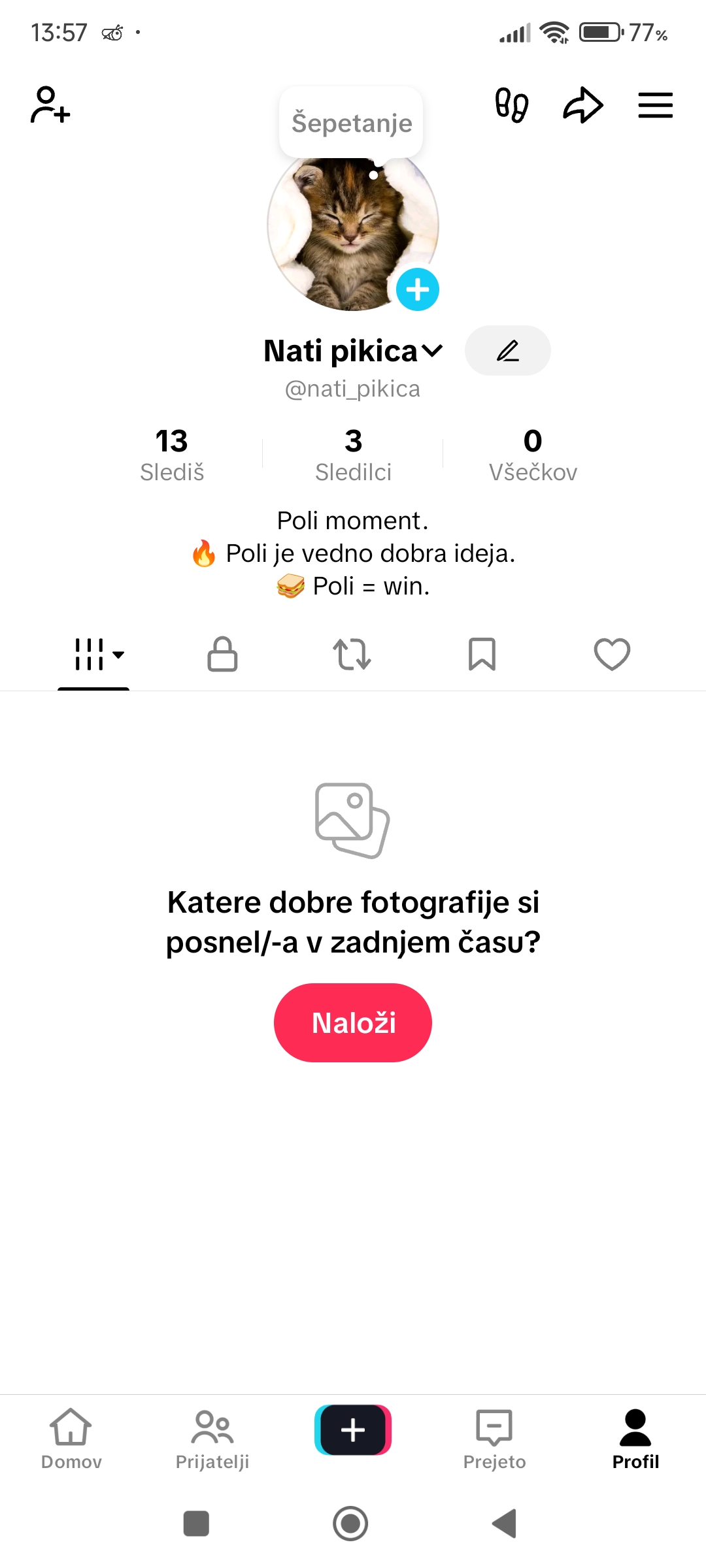Open the add friends icon
The width and height of the screenshot is (706, 1568).
pos(48,105)
